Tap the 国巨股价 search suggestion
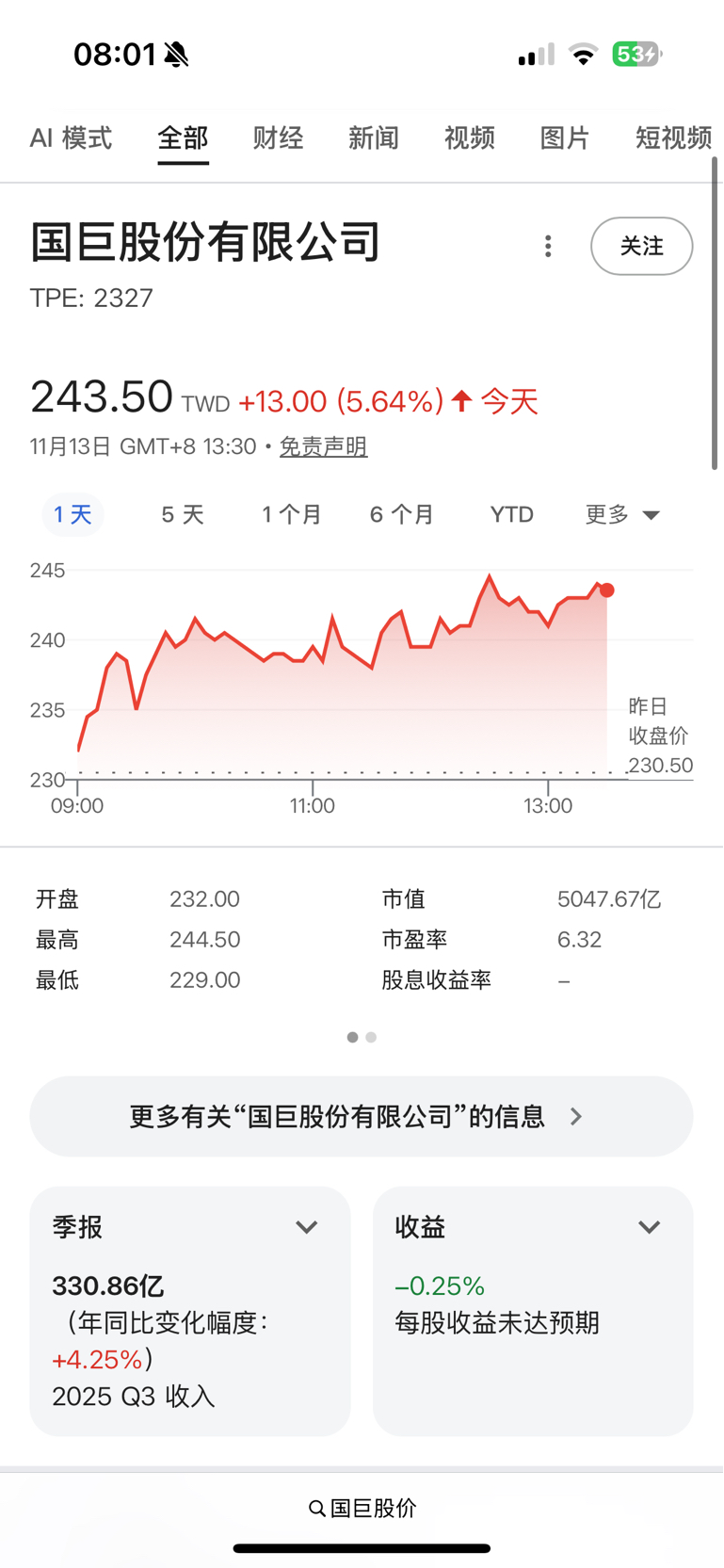 point(362,1508)
